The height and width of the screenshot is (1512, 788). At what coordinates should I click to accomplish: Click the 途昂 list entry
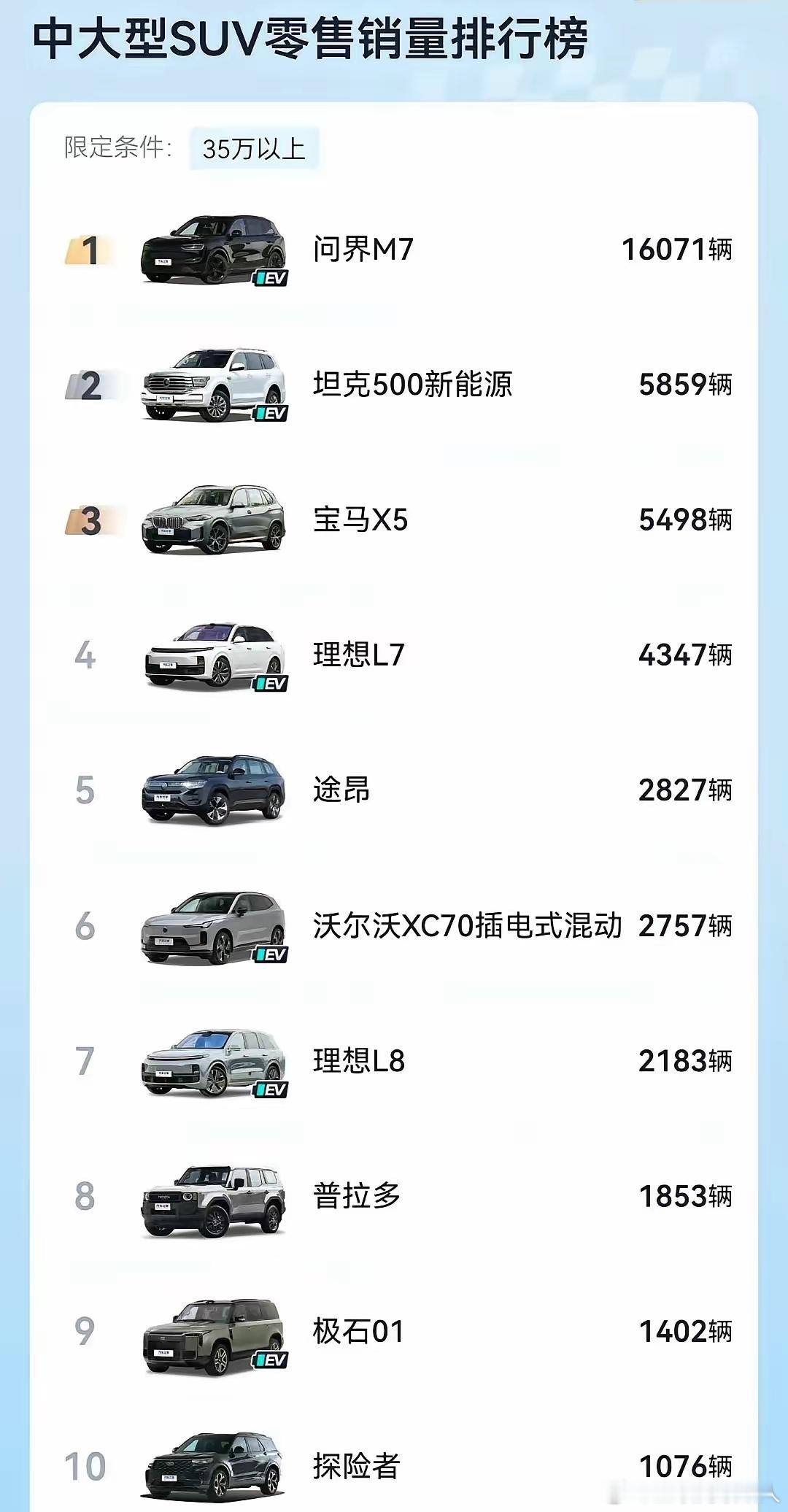click(x=394, y=790)
